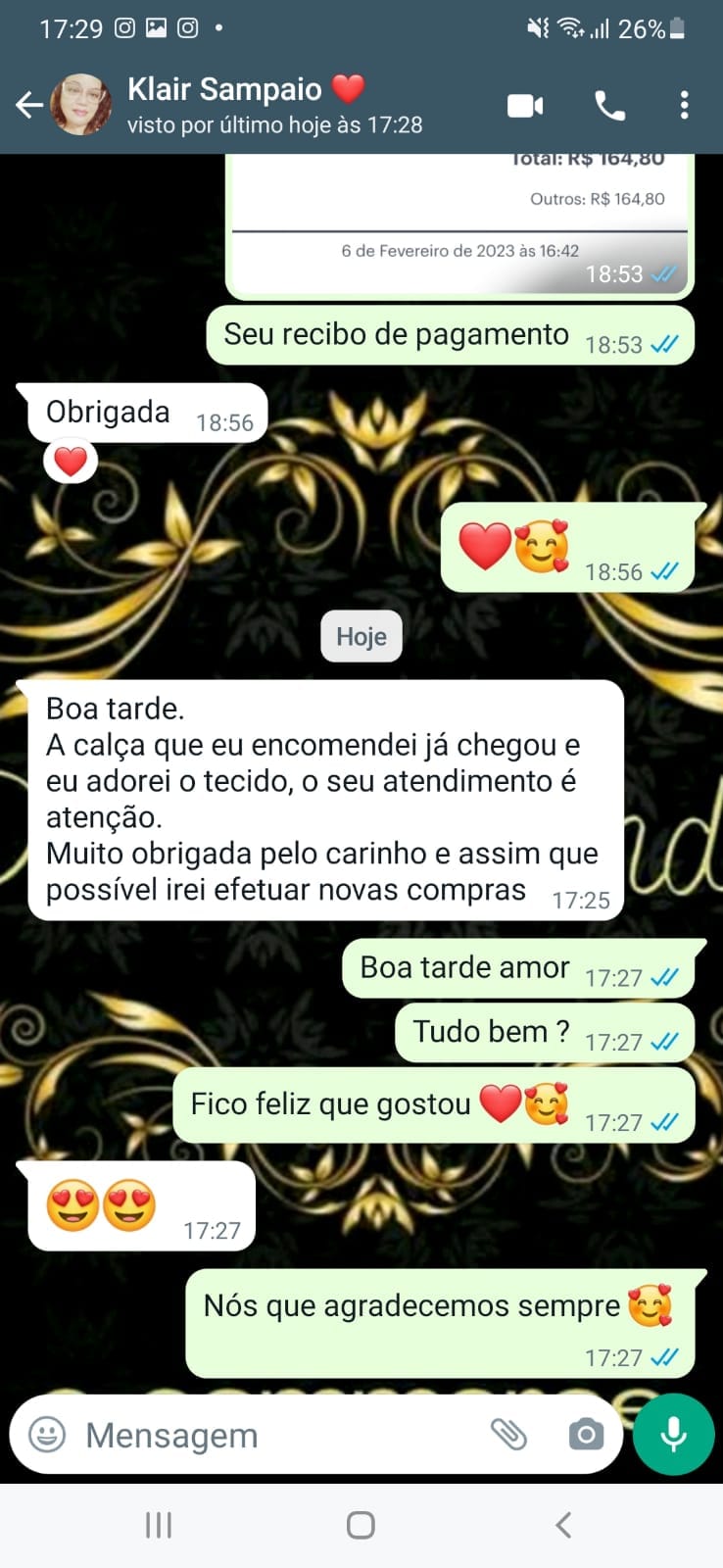Start a video call with Klair
The height and width of the screenshot is (1568, 723).
[525, 105]
